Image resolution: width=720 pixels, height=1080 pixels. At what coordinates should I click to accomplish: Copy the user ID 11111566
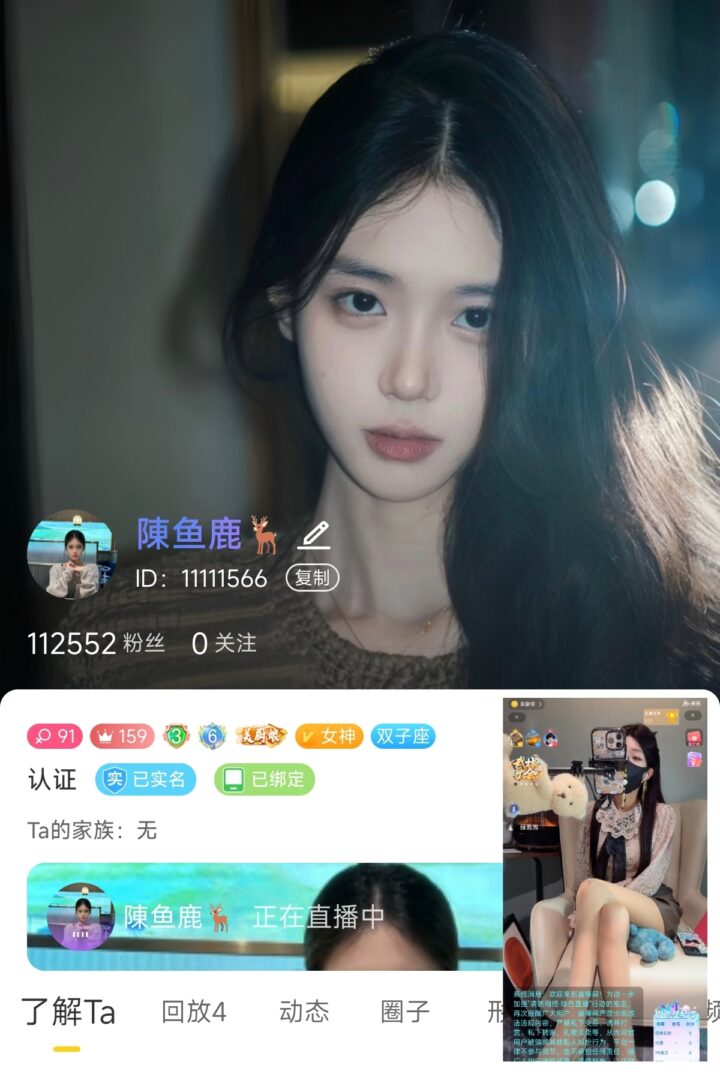(313, 578)
